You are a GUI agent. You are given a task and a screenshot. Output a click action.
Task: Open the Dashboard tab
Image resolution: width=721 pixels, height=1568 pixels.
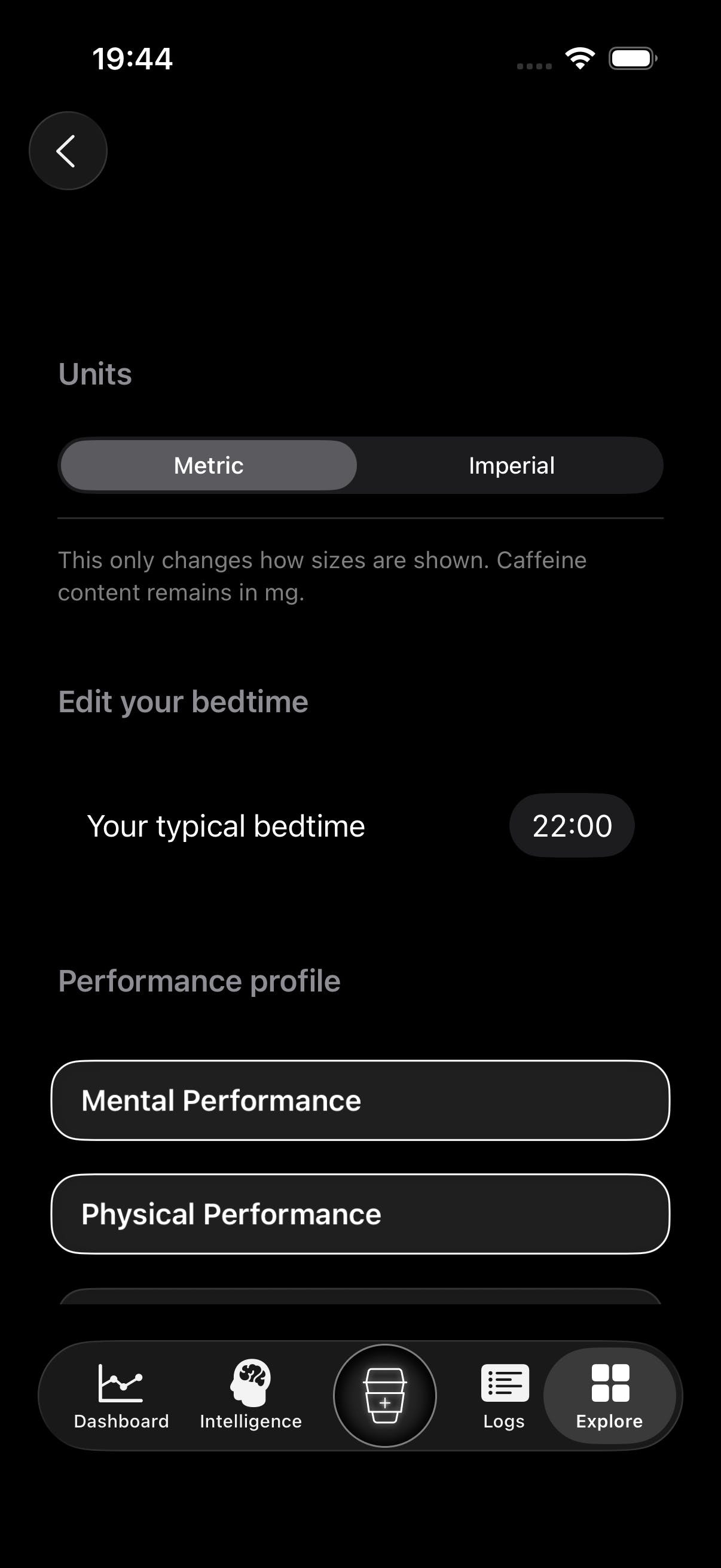click(121, 1395)
